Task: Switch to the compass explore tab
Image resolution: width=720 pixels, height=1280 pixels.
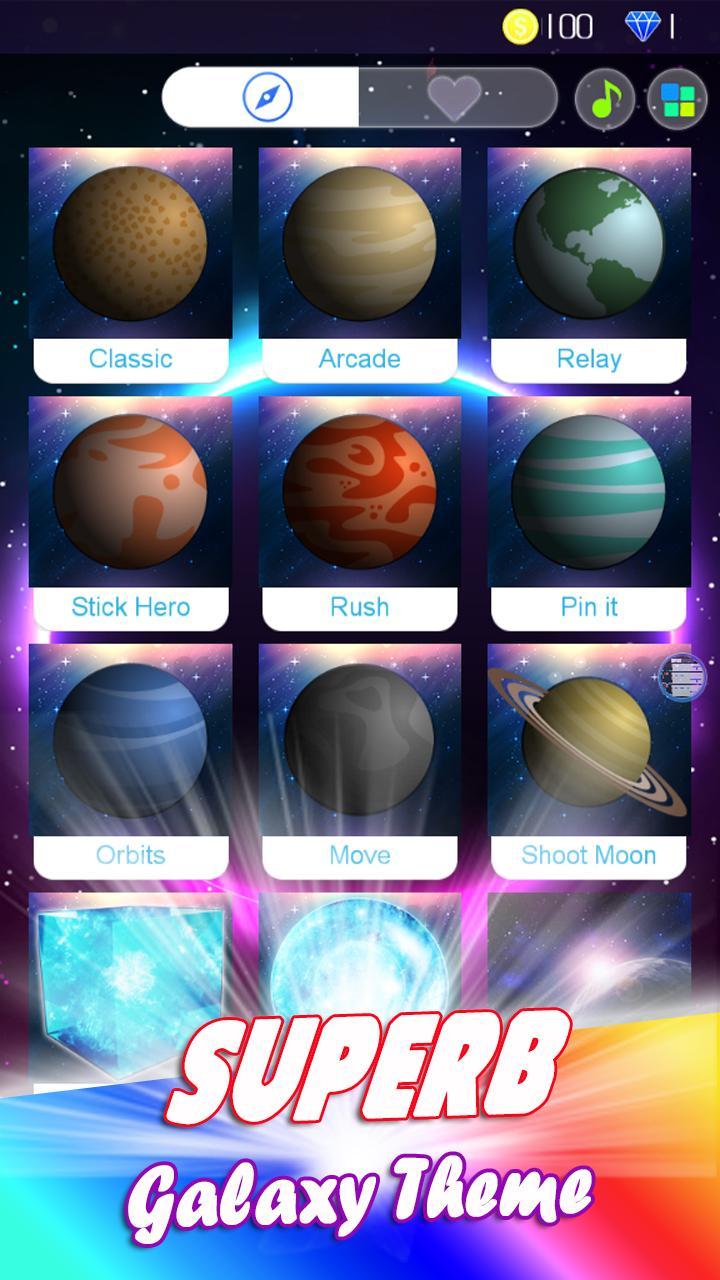Action: tap(267, 98)
